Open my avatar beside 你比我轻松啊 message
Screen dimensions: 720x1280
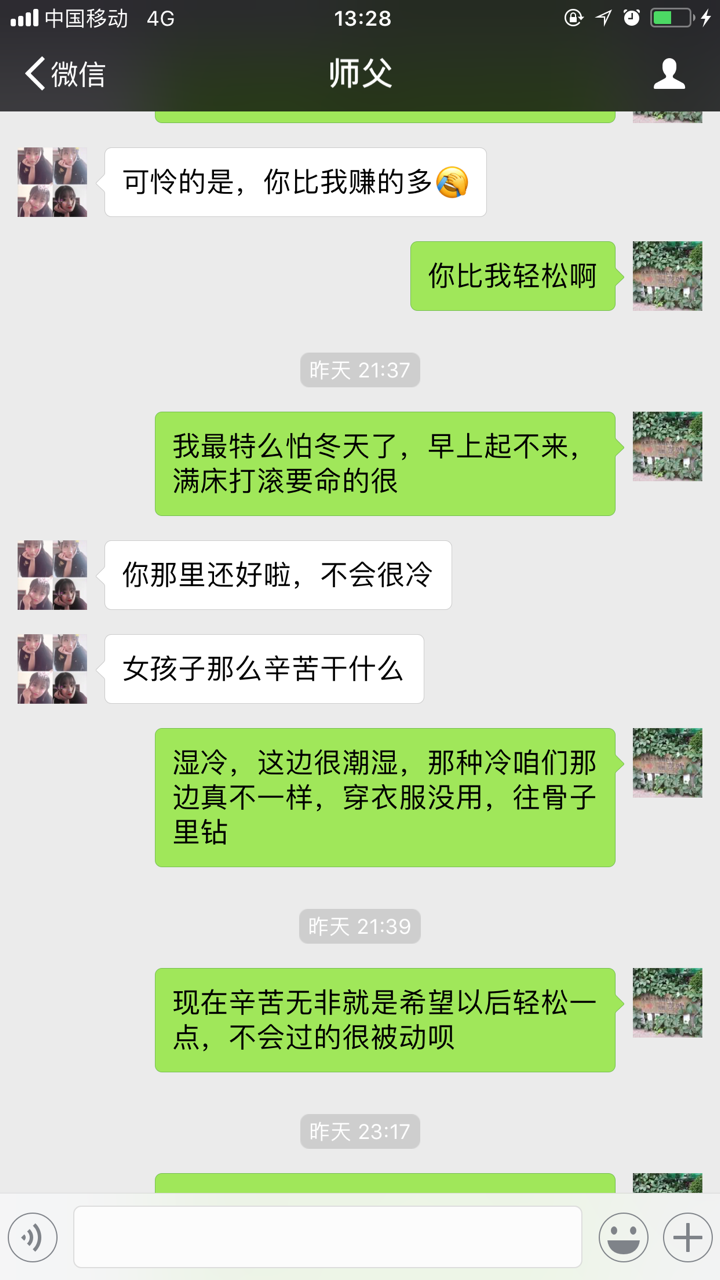click(667, 276)
